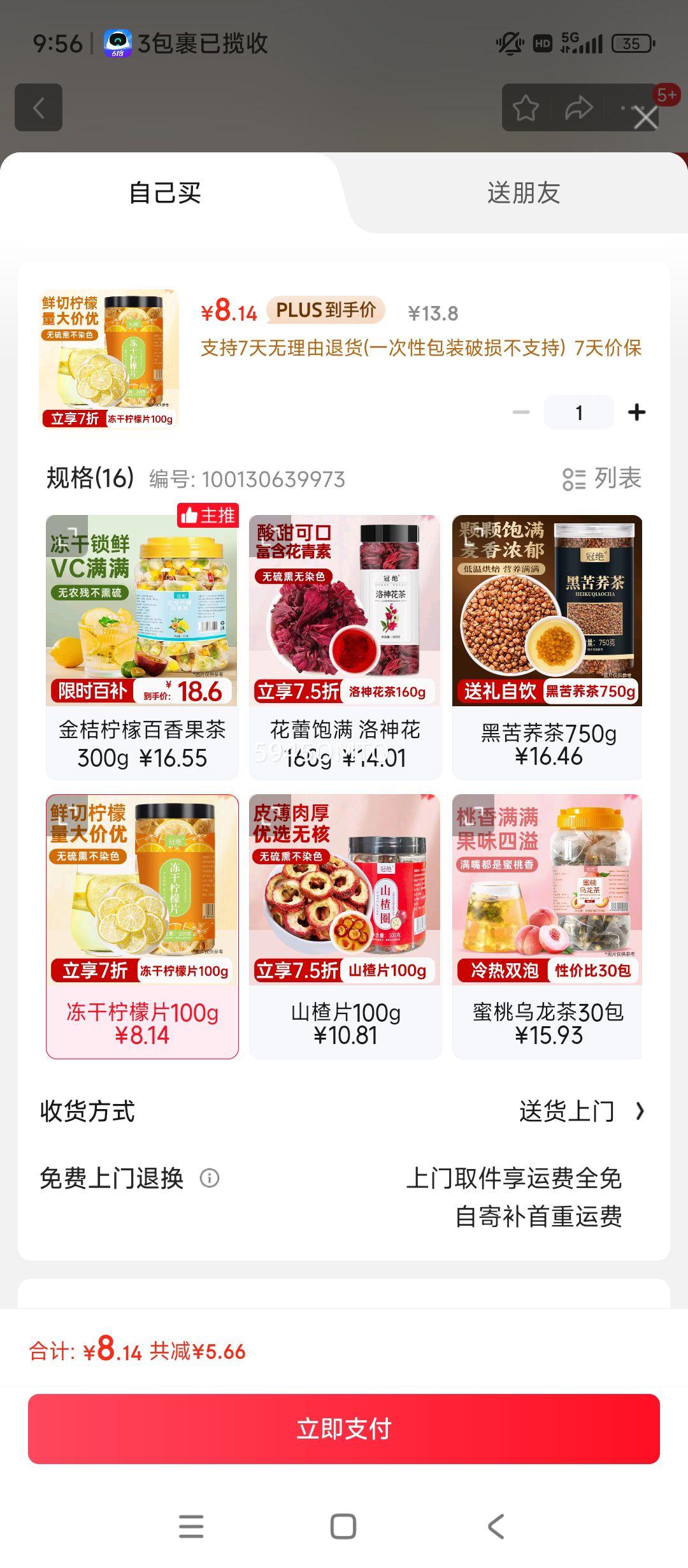Tap 立即支付 to pay now

tap(344, 1428)
